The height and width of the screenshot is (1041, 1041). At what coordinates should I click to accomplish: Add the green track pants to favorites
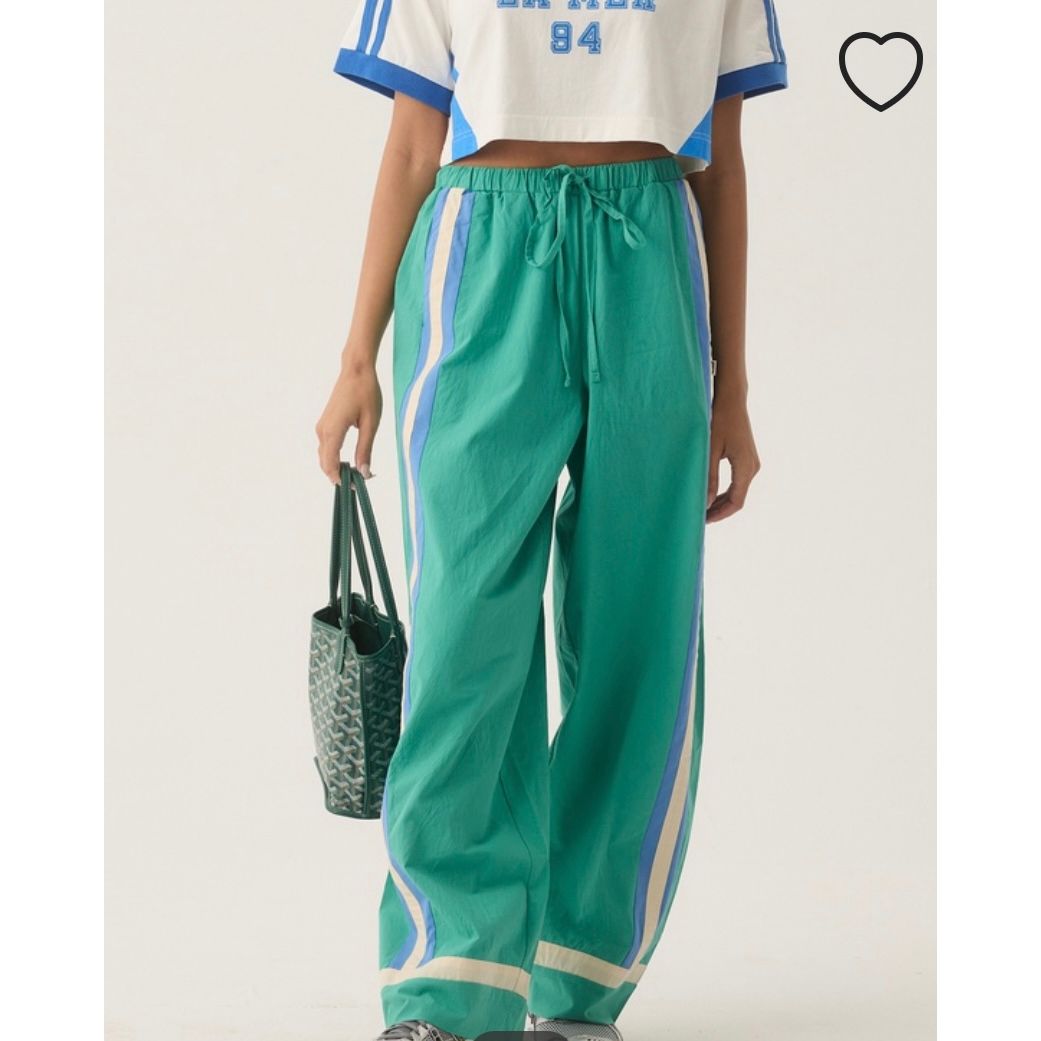click(x=880, y=70)
